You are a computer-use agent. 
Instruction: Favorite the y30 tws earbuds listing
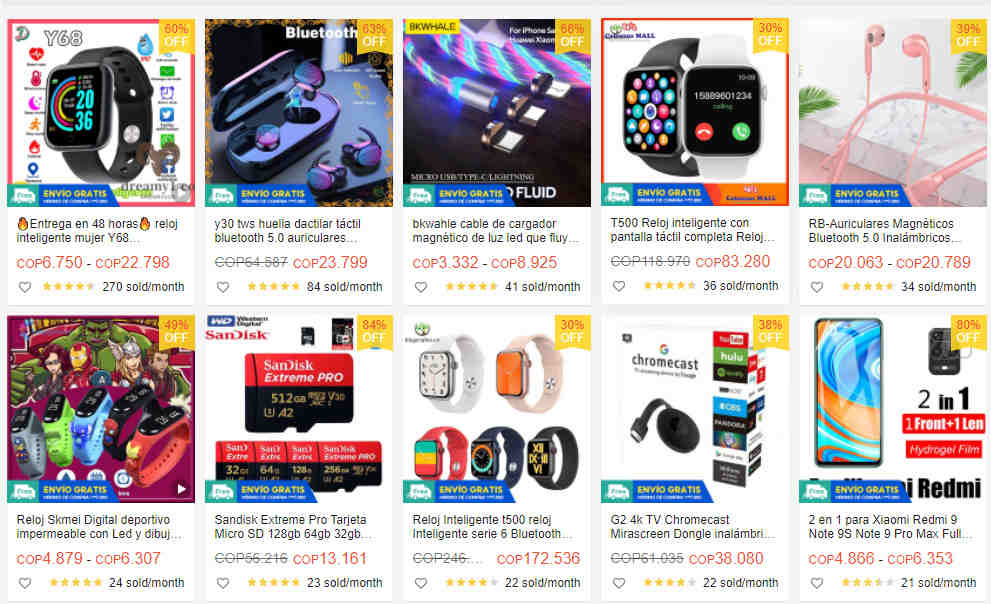click(x=222, y=287)
